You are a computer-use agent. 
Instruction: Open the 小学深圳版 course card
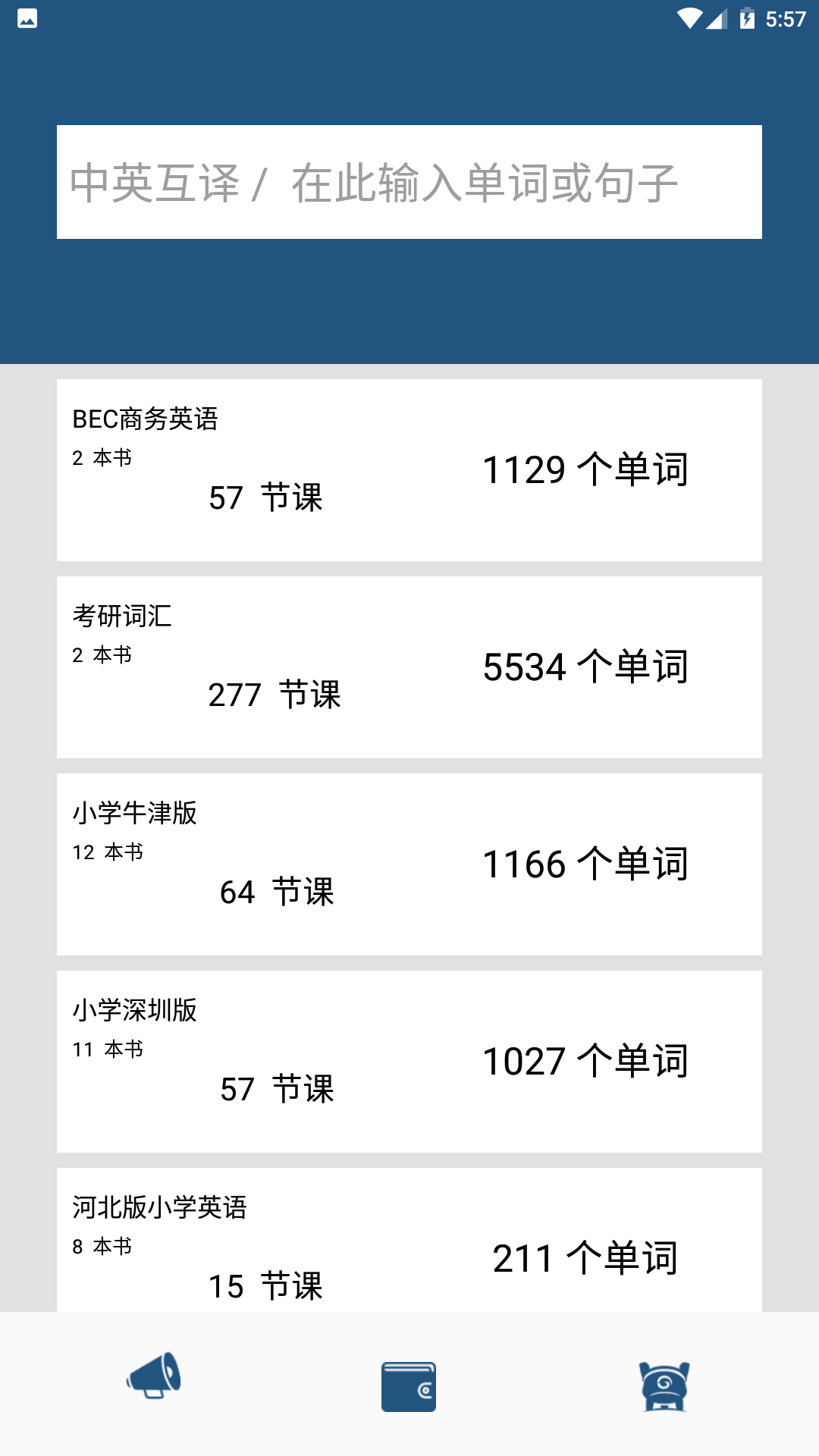tap(409, 1062)
